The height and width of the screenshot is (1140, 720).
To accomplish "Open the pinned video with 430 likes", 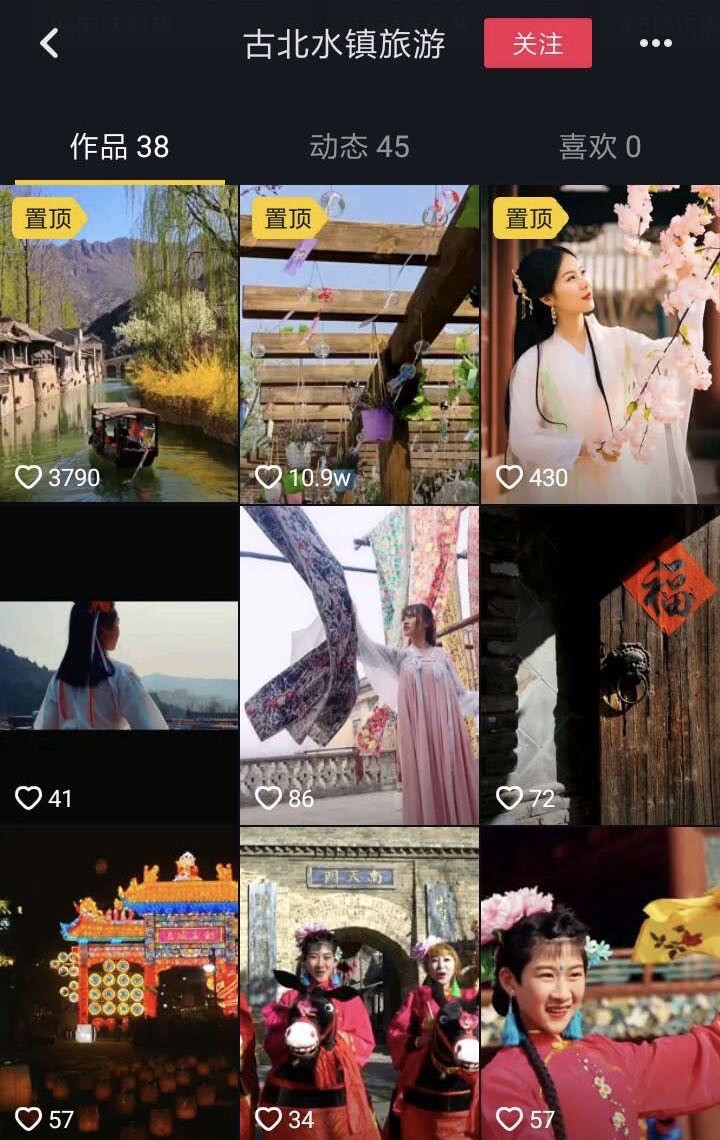I will tap(600, 344).
